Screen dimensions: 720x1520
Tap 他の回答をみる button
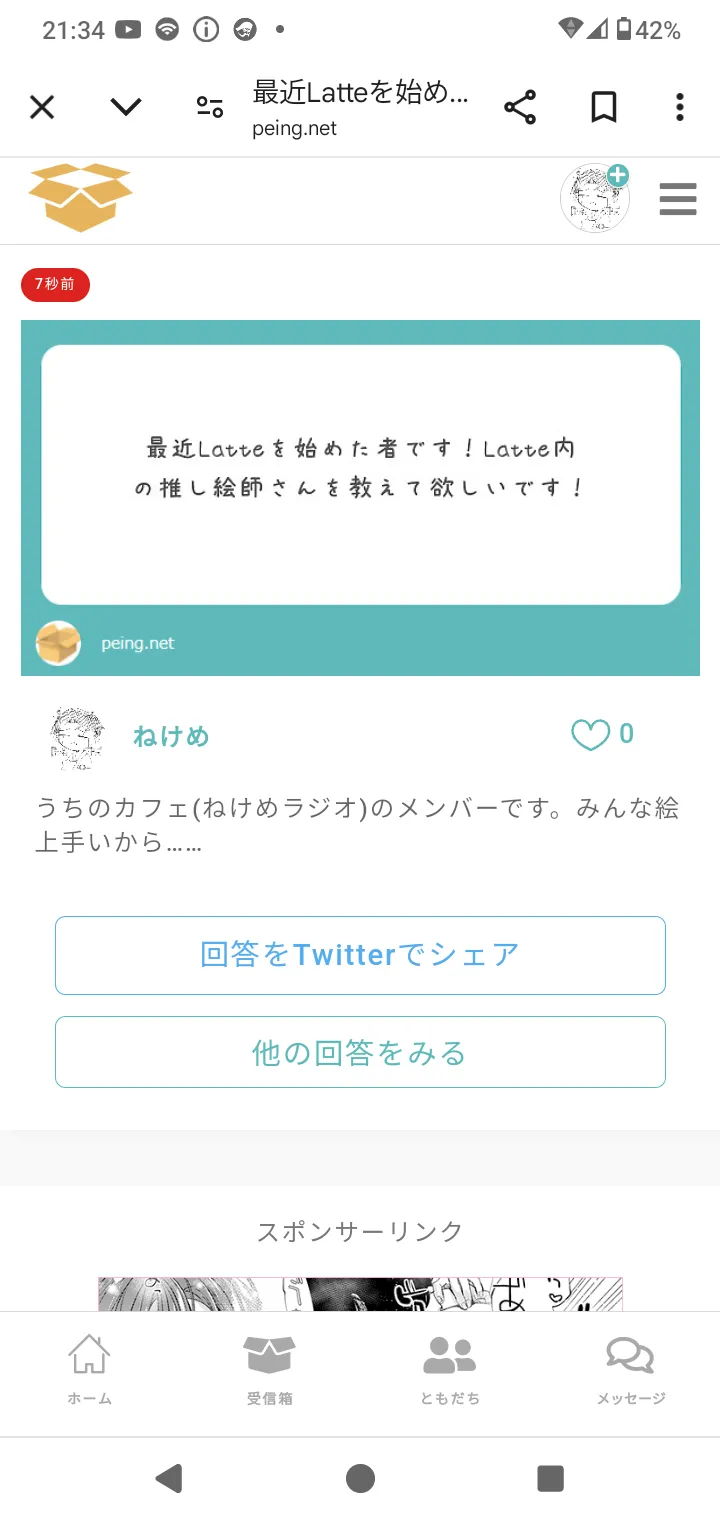[x=360, y=1052]
